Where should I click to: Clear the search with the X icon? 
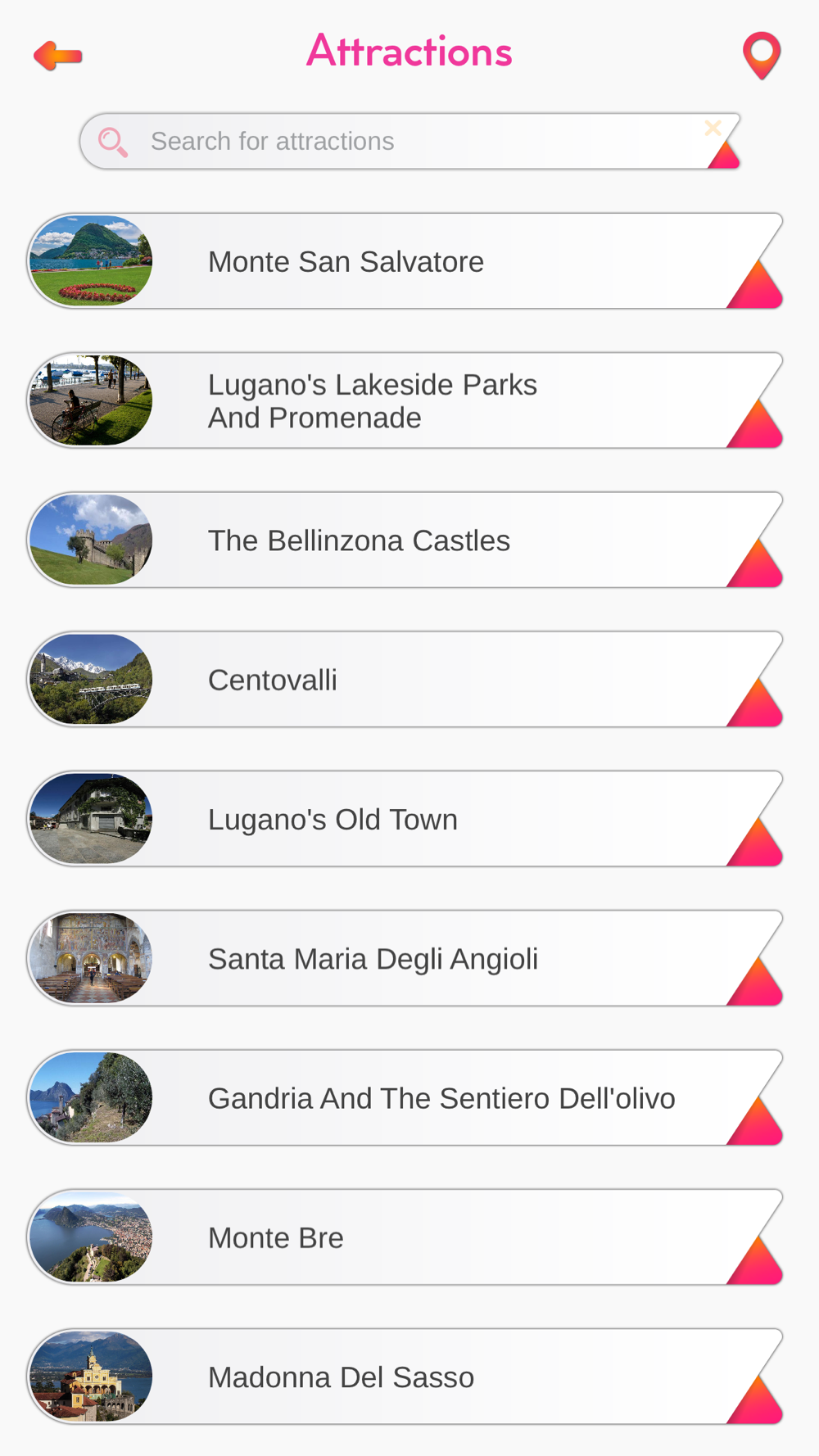(x=713, y=128)
